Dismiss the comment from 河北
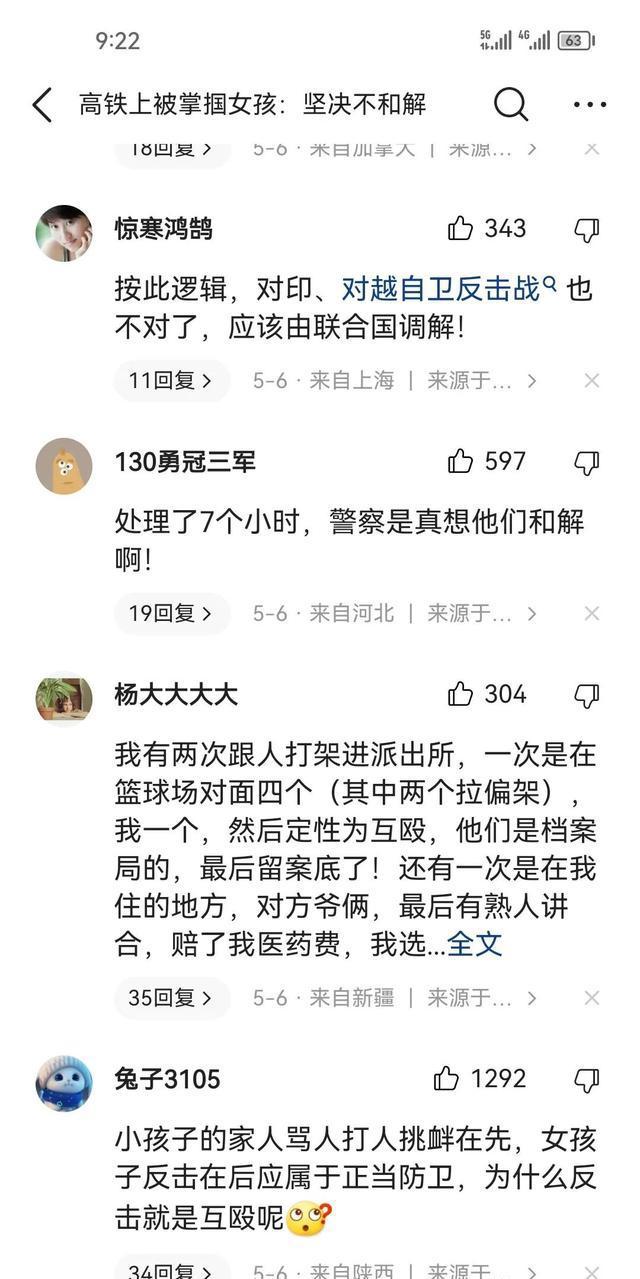This screenshot has height=1279, width=640. click(x=592, y=614)
